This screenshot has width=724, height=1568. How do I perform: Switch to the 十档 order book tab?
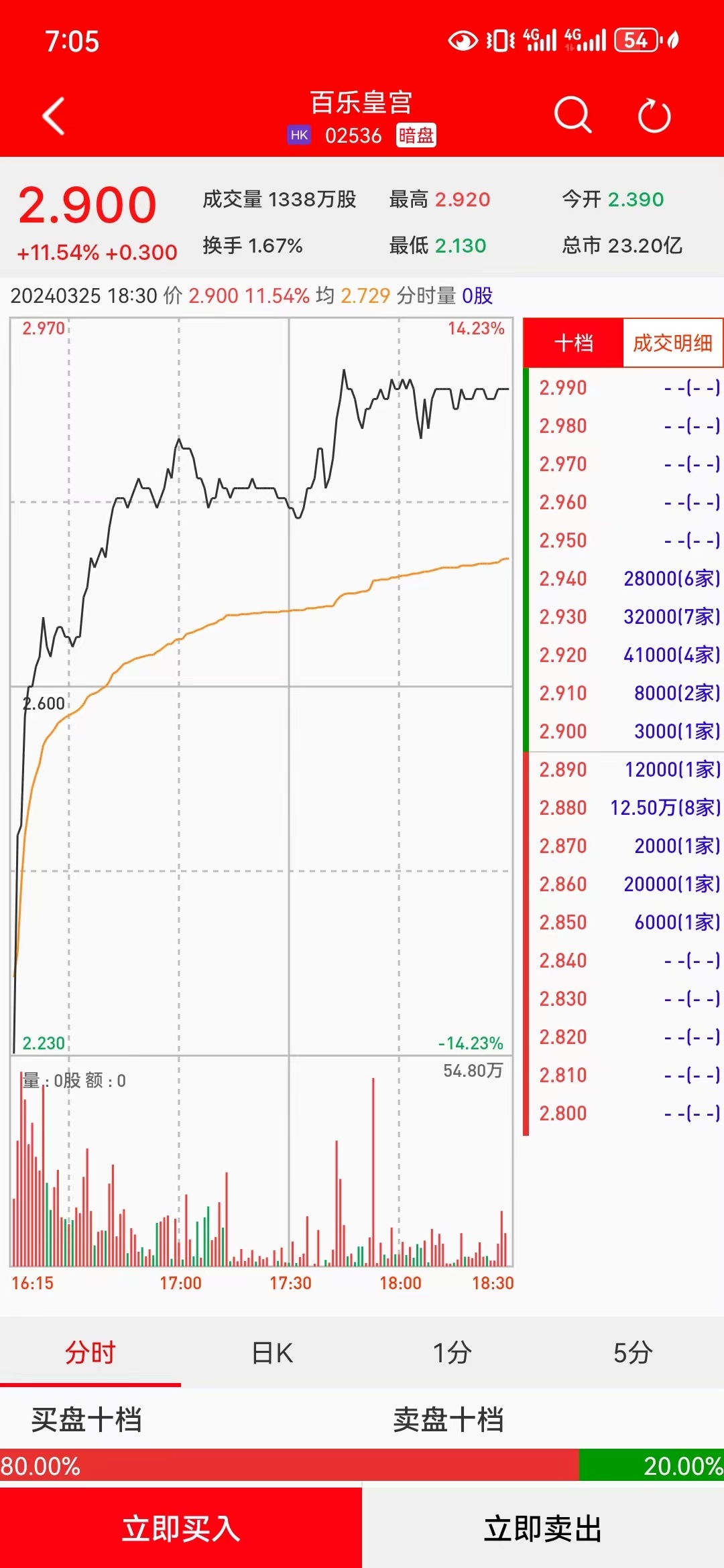pos(574,343)
